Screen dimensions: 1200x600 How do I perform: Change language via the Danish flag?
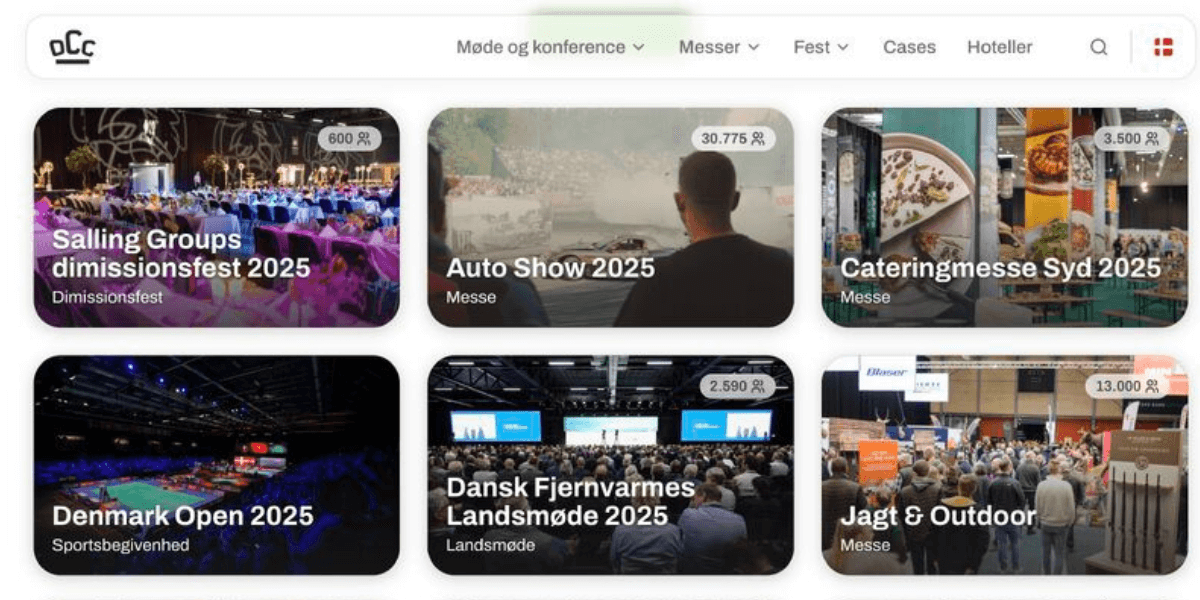click(x=1163, y=47)
